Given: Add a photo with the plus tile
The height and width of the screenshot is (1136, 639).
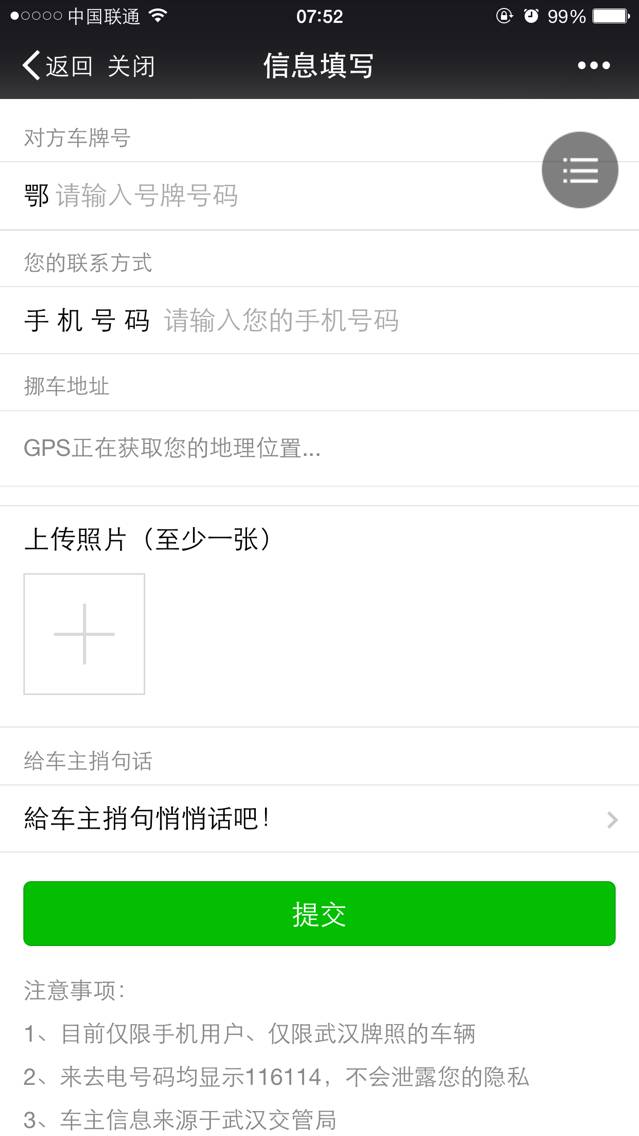Looking at the screenshot, I should 84,634.
